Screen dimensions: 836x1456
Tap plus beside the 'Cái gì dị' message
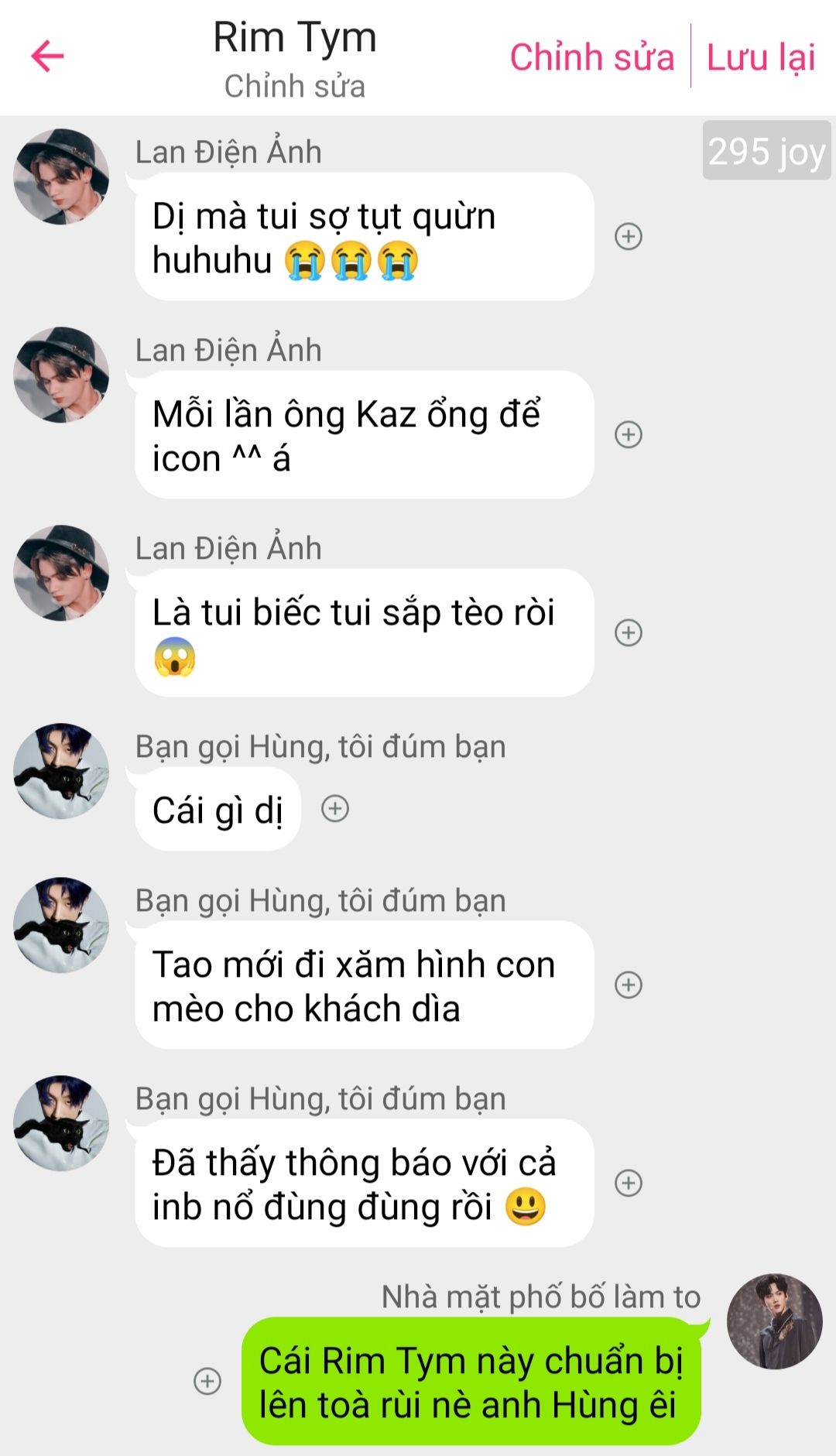point(335,809)
